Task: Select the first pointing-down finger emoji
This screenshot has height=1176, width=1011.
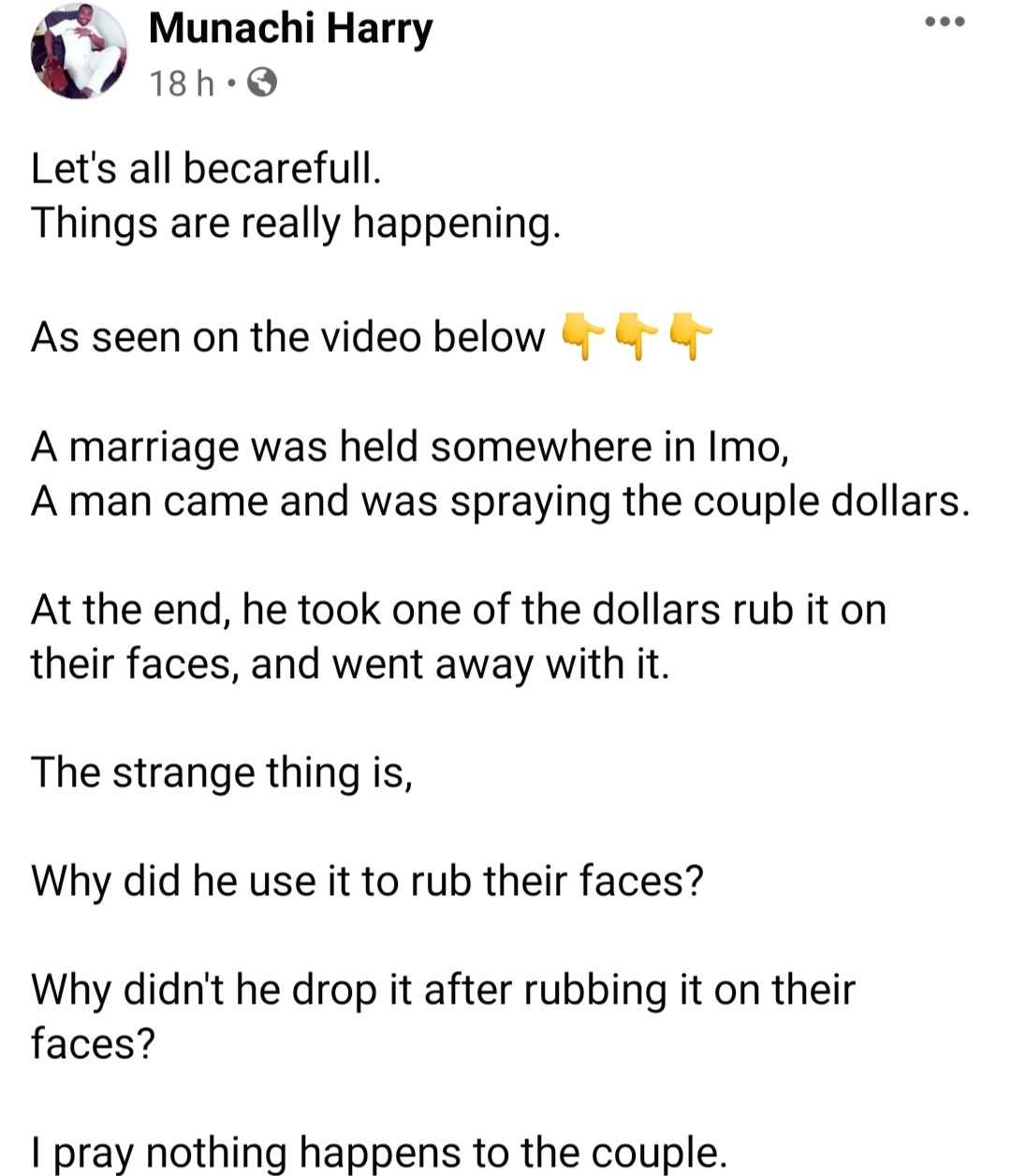Action: tap(583, 337)
